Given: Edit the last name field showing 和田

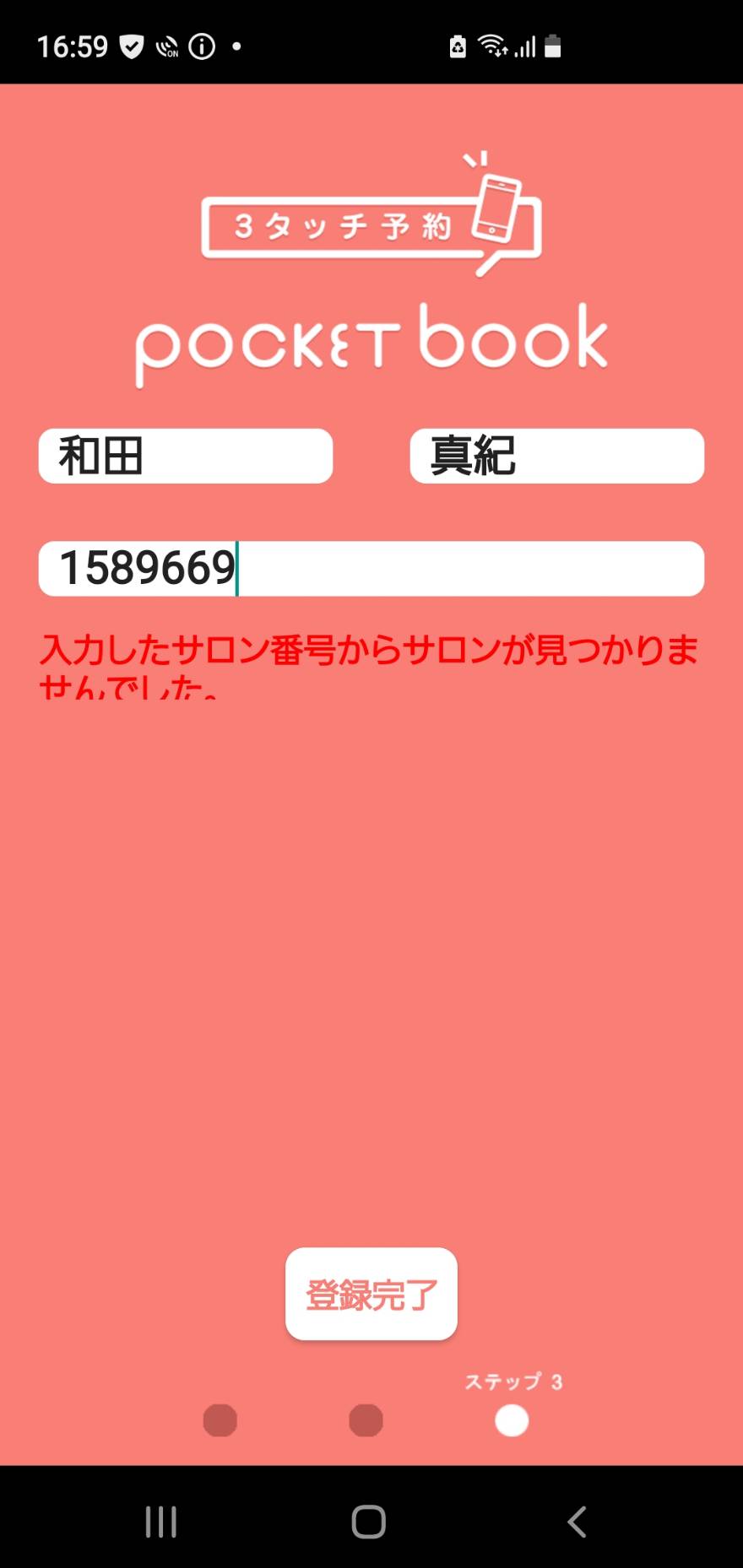Looking at the screenshot, I should [x=186, y=456].
